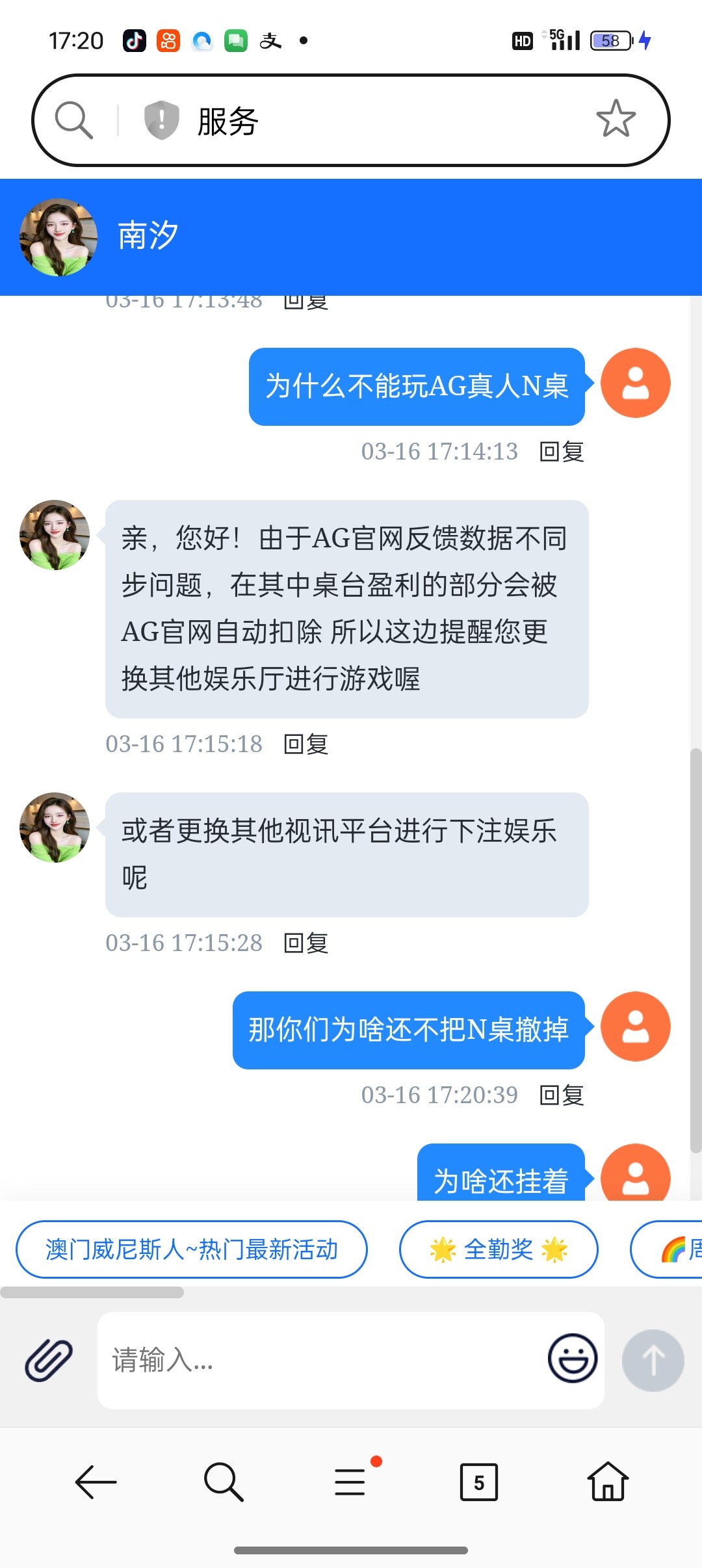Open the browser menu
Image resolution: width=702 pixels, height=1568 pixels.
point(351,1482)
